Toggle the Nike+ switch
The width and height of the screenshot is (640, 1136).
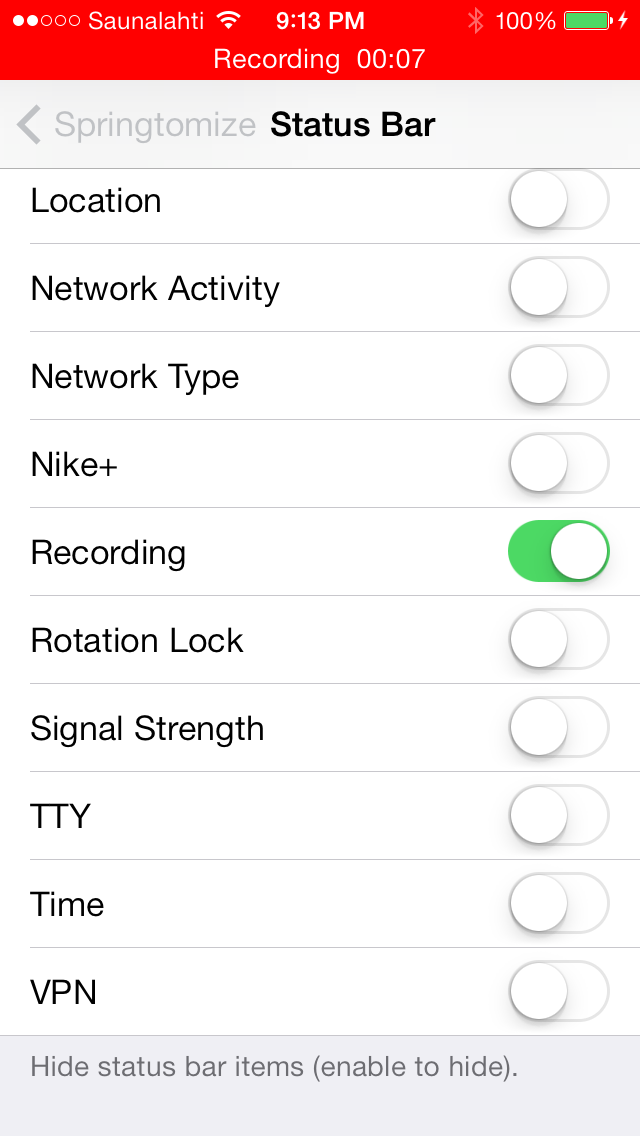(559, 464)
